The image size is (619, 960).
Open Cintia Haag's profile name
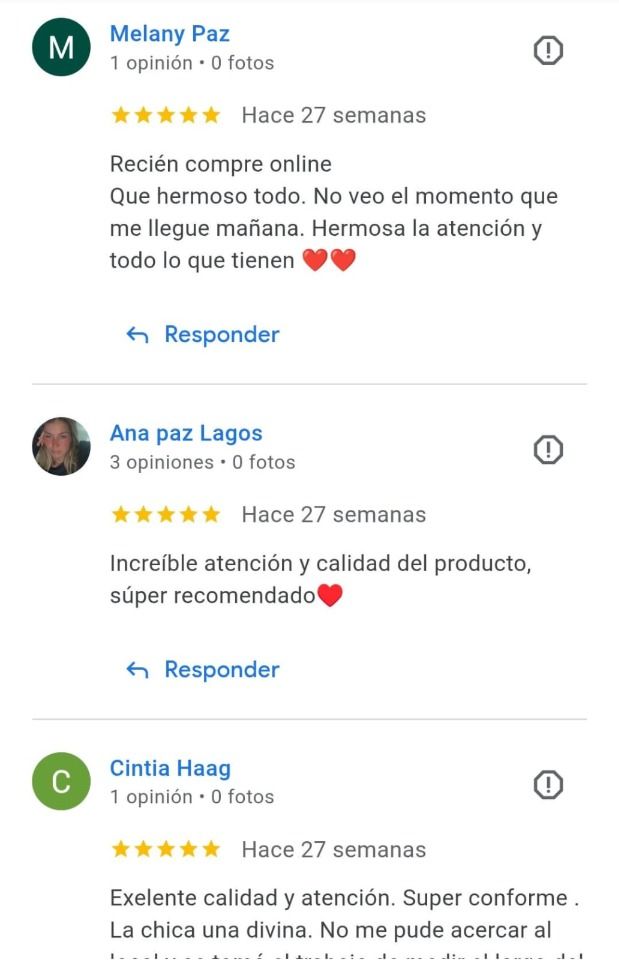point(170,769)
